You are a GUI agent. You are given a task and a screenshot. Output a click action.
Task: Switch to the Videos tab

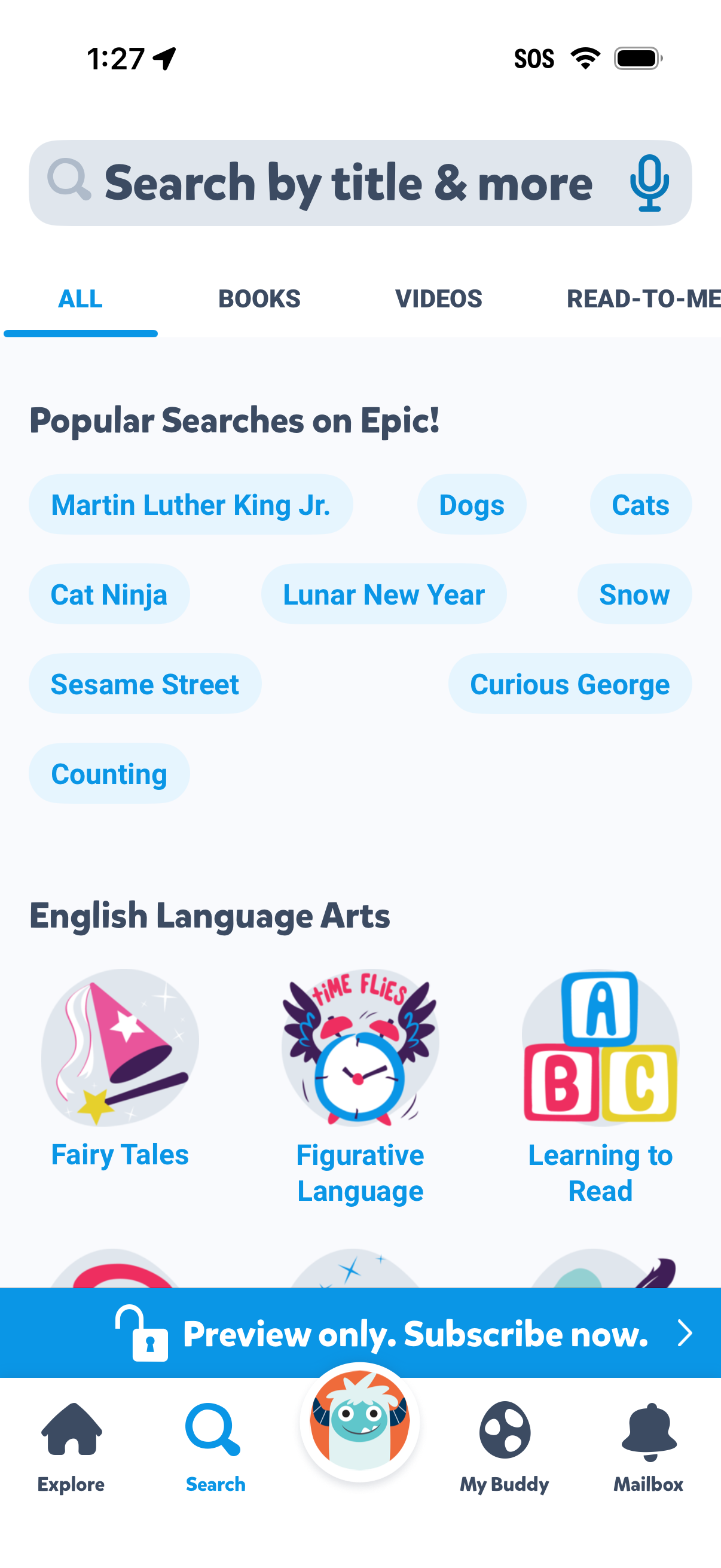click(x=438, y=299)
